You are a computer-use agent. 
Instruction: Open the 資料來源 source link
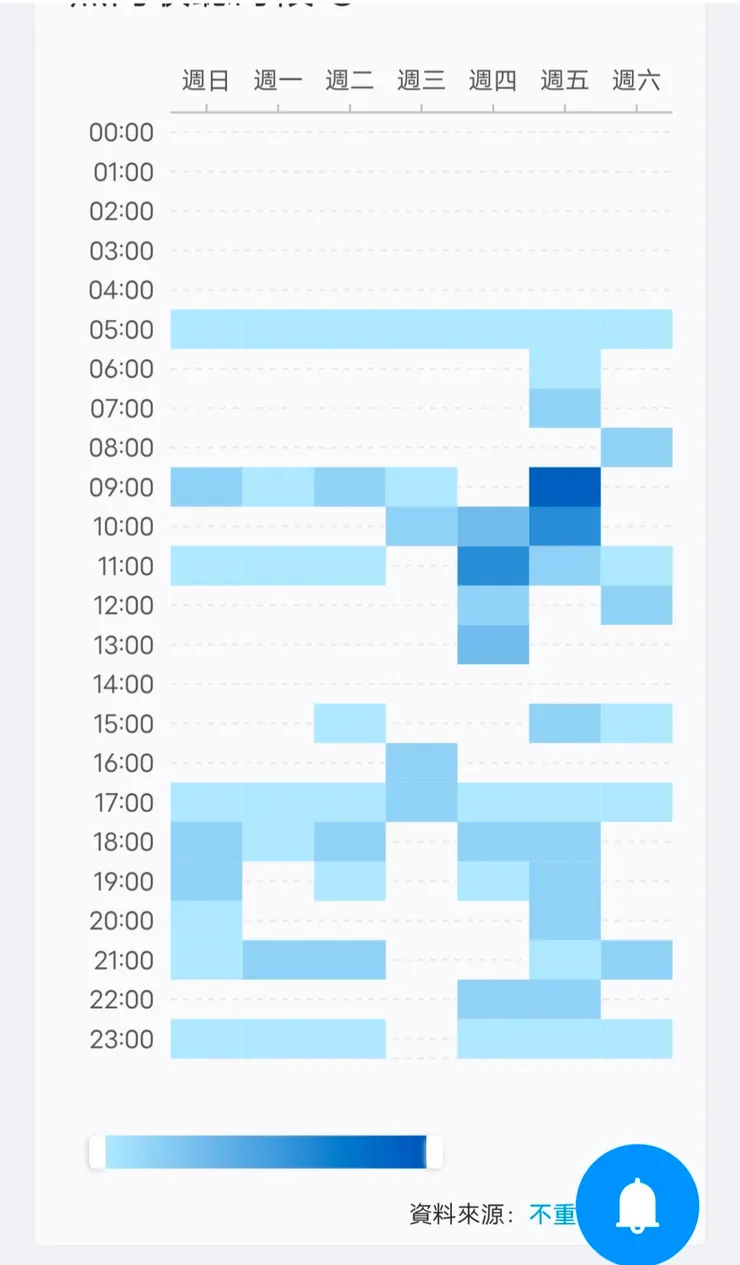[552, 1214]
